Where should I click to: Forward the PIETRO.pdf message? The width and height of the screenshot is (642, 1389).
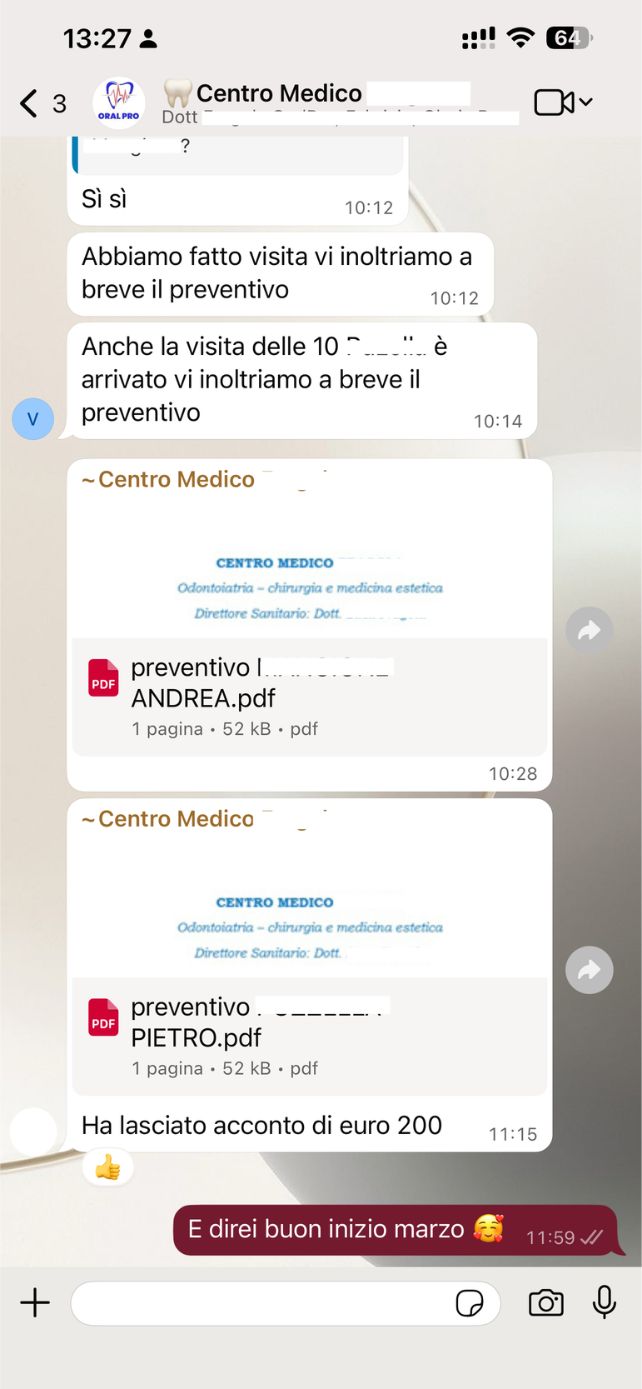pos(589,970)
